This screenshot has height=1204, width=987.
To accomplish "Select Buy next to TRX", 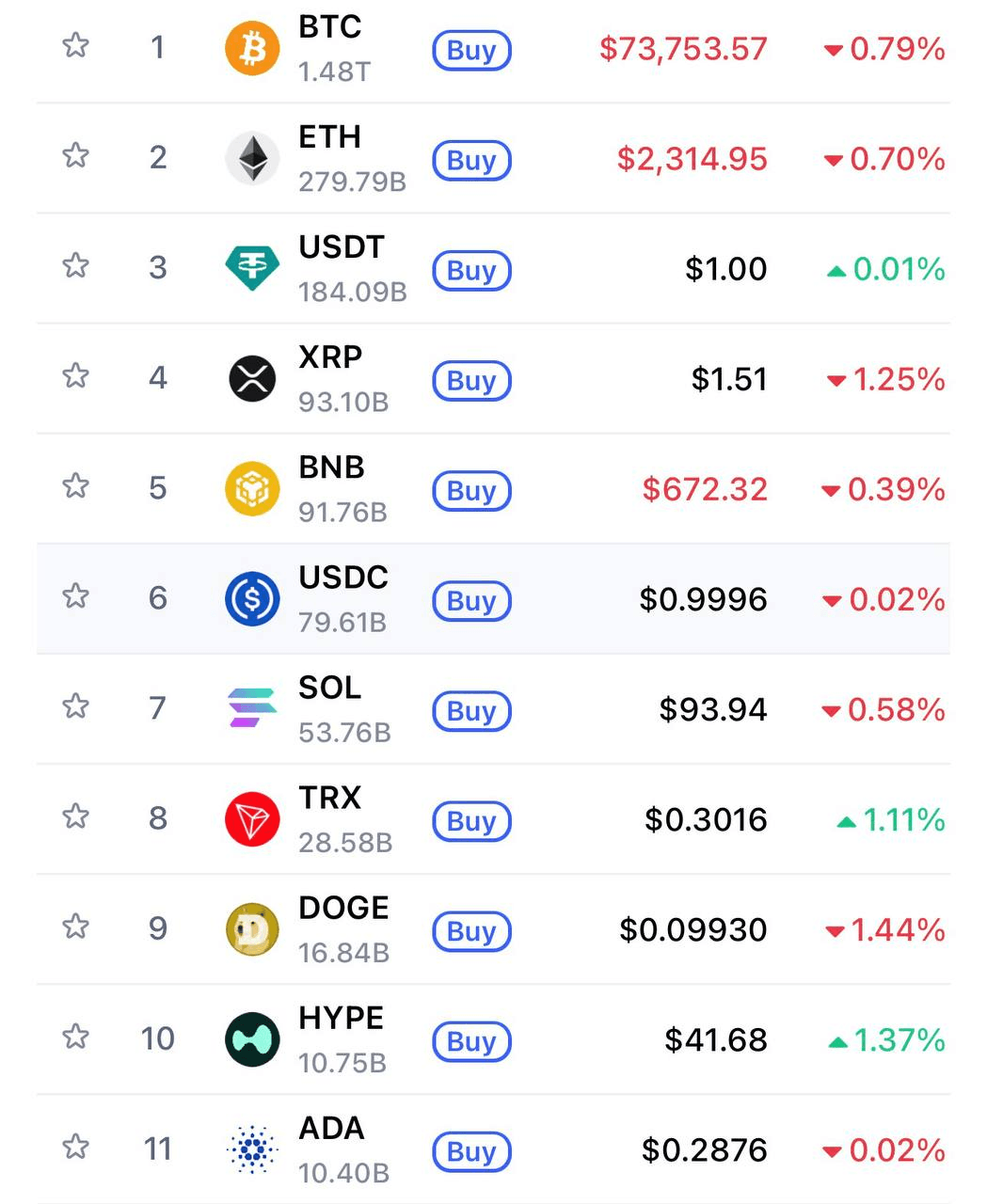I will [471, 820].
